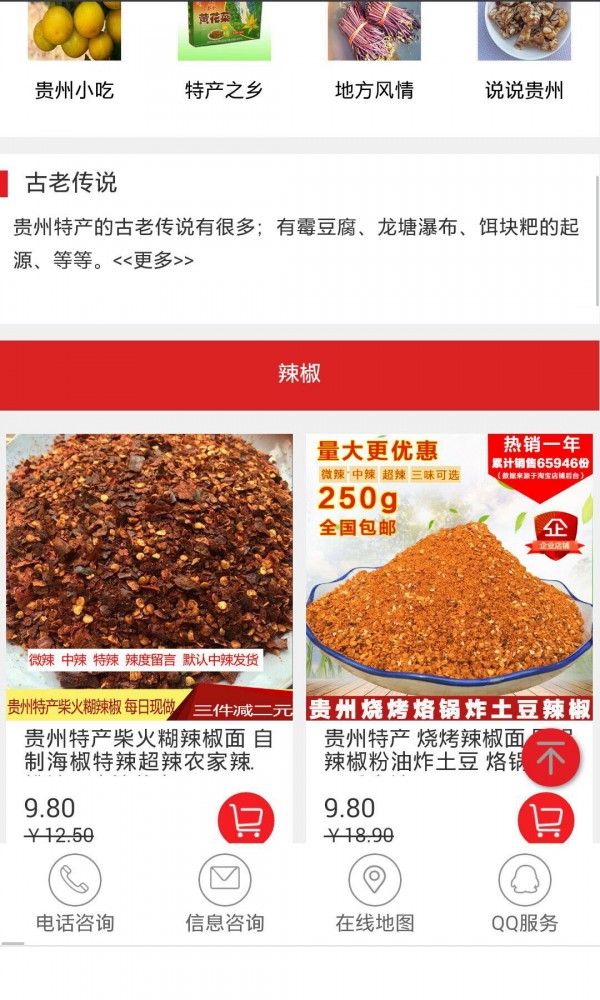Image resolution: width=600 pixels, height=1000 pixels.
Task: Open the 辣椒 section banner
Action: click(300, 374)
